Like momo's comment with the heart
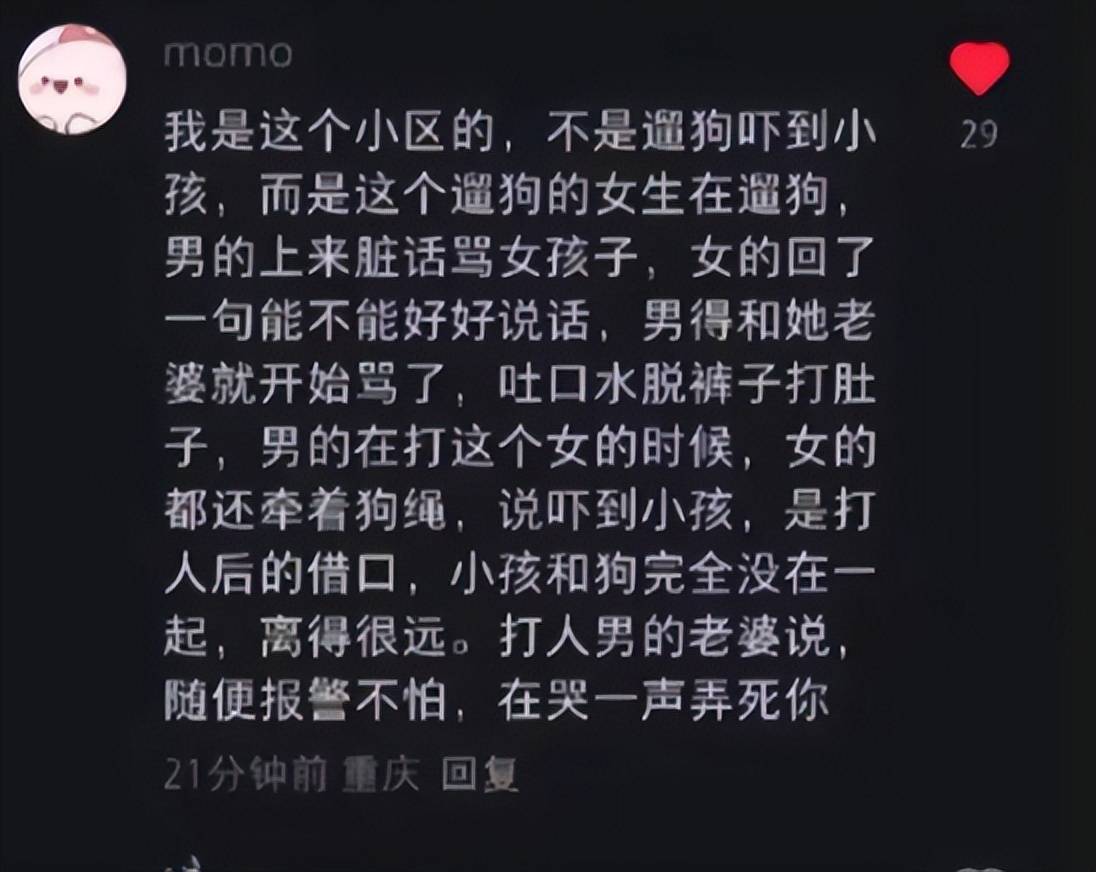Viewport: 1096px width, 872px height. coord(979,69)
